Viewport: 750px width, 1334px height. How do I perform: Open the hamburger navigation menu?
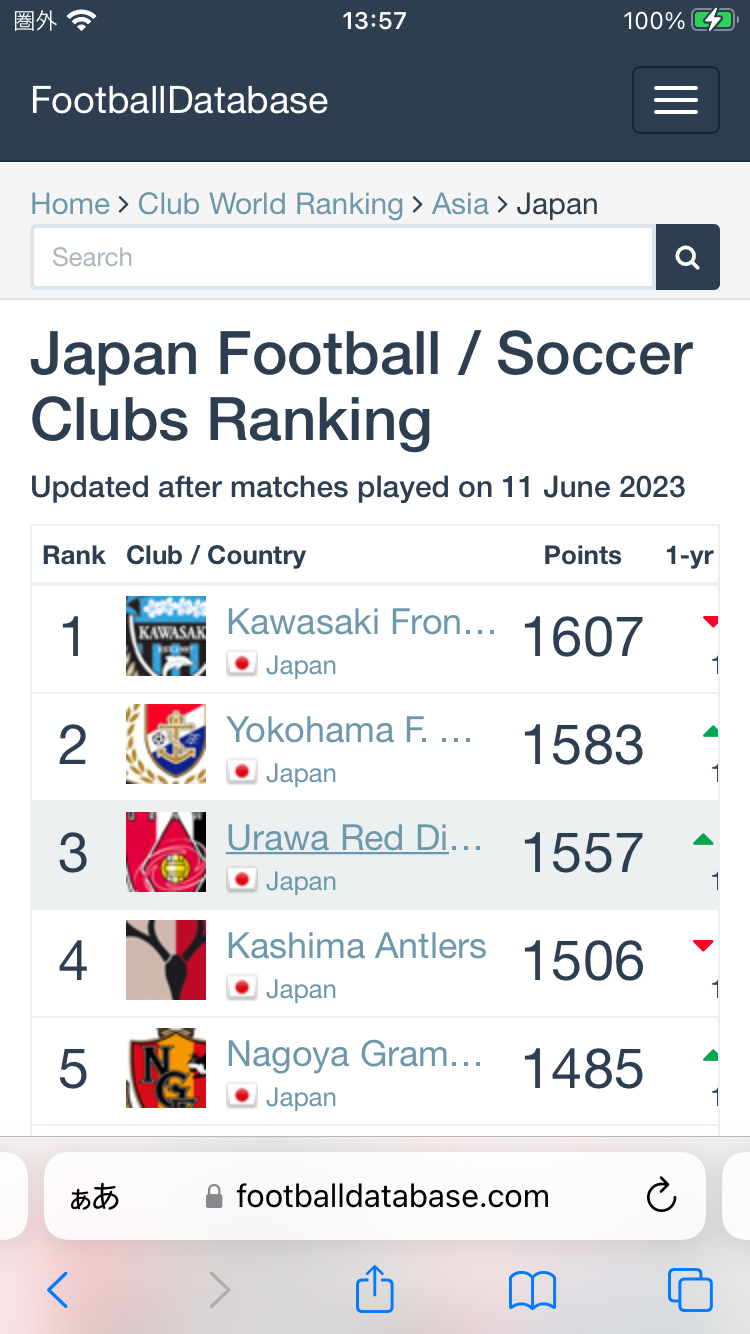(x=675, y=100)
